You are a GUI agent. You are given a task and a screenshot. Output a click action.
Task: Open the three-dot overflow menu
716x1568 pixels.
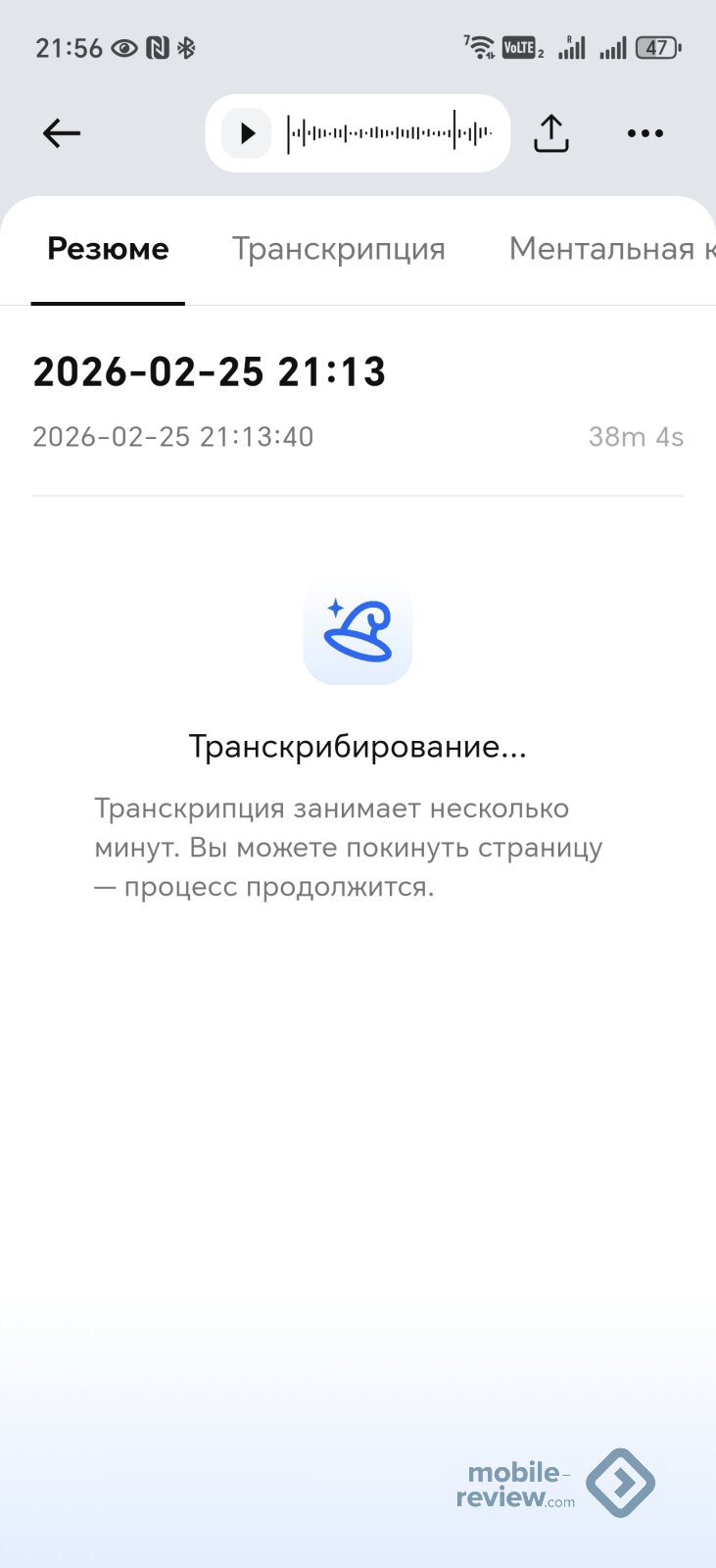[x=644, y=133]
